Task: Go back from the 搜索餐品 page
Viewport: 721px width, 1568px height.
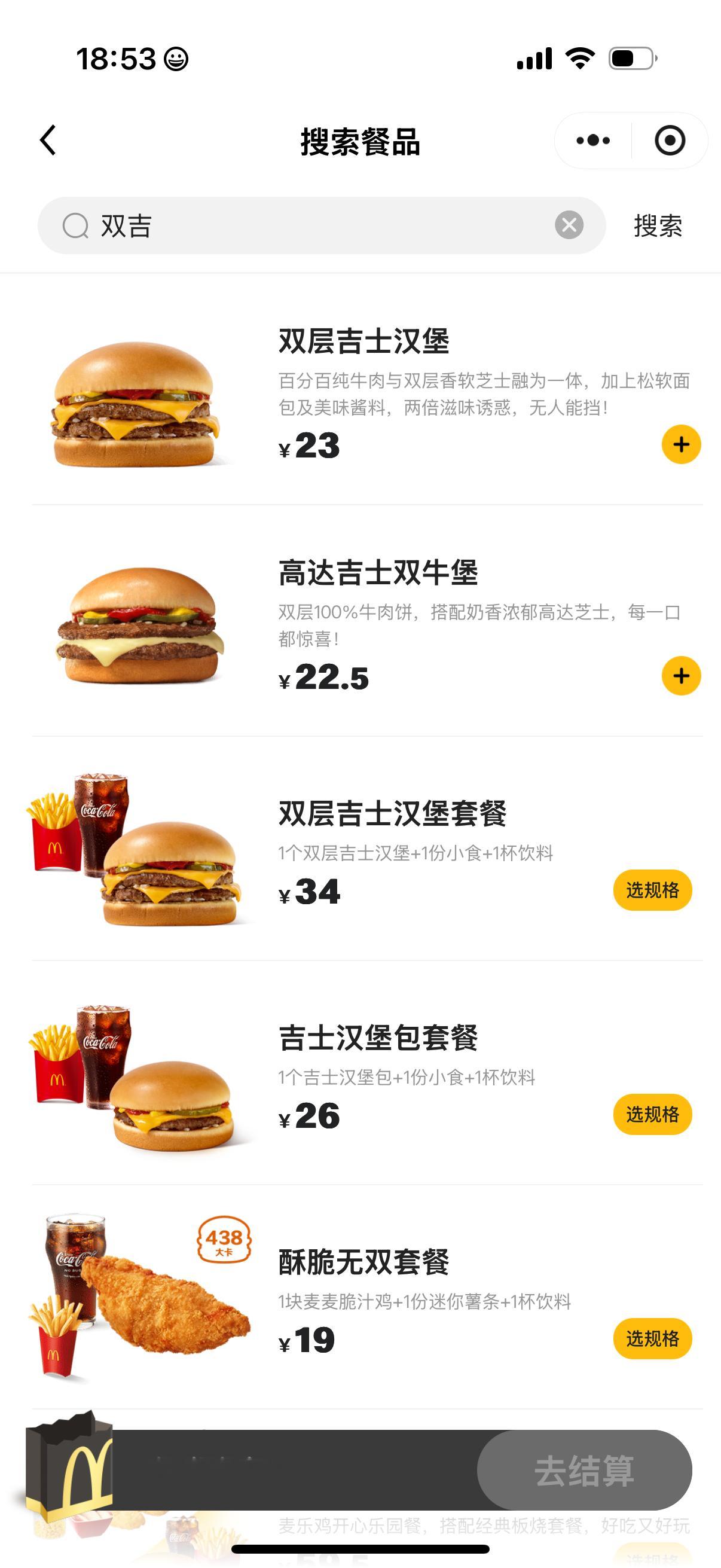Action: pyautogui.click(x=48, y=141)
